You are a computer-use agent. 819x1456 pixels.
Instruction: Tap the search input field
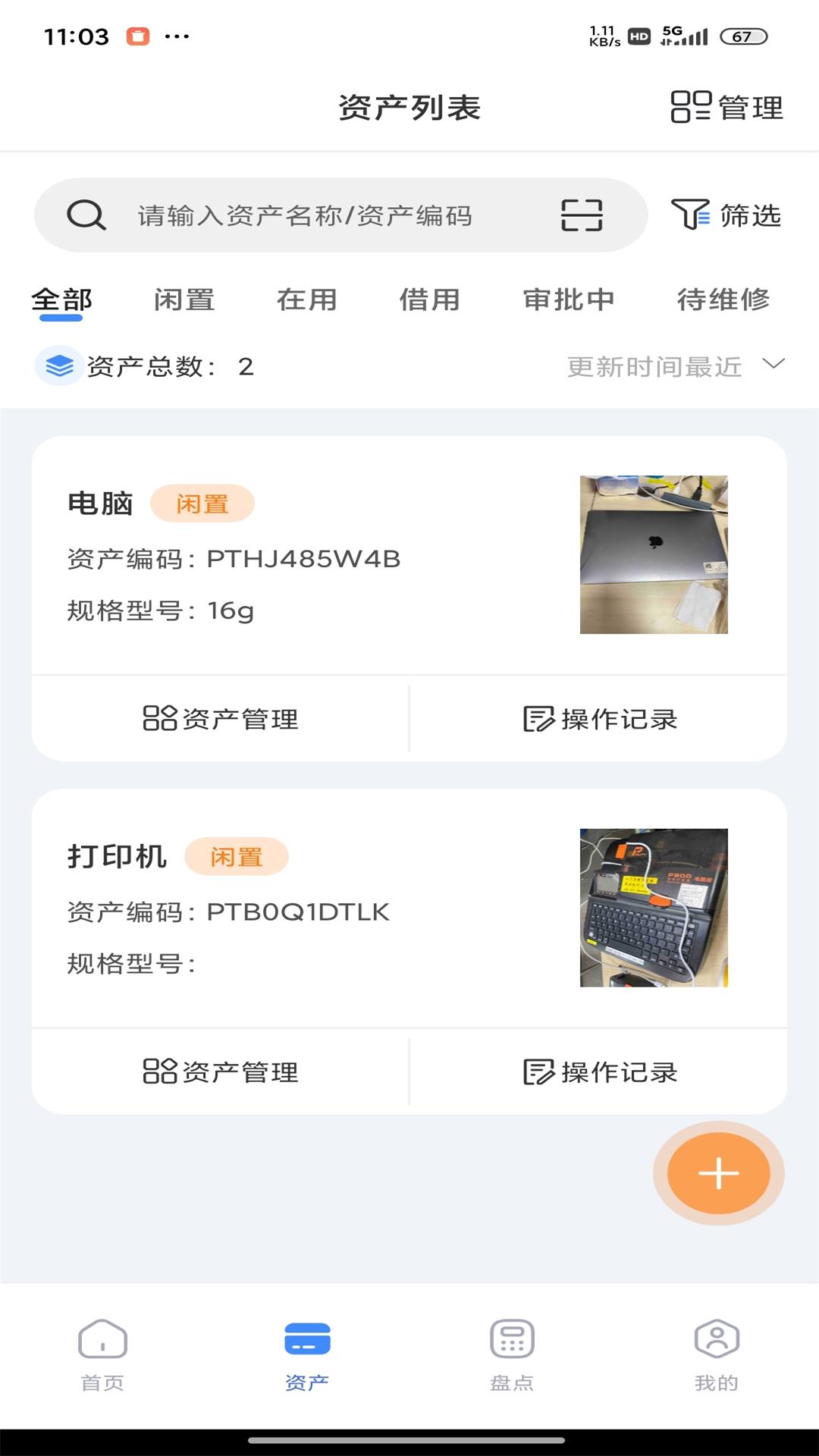point(303,215)
